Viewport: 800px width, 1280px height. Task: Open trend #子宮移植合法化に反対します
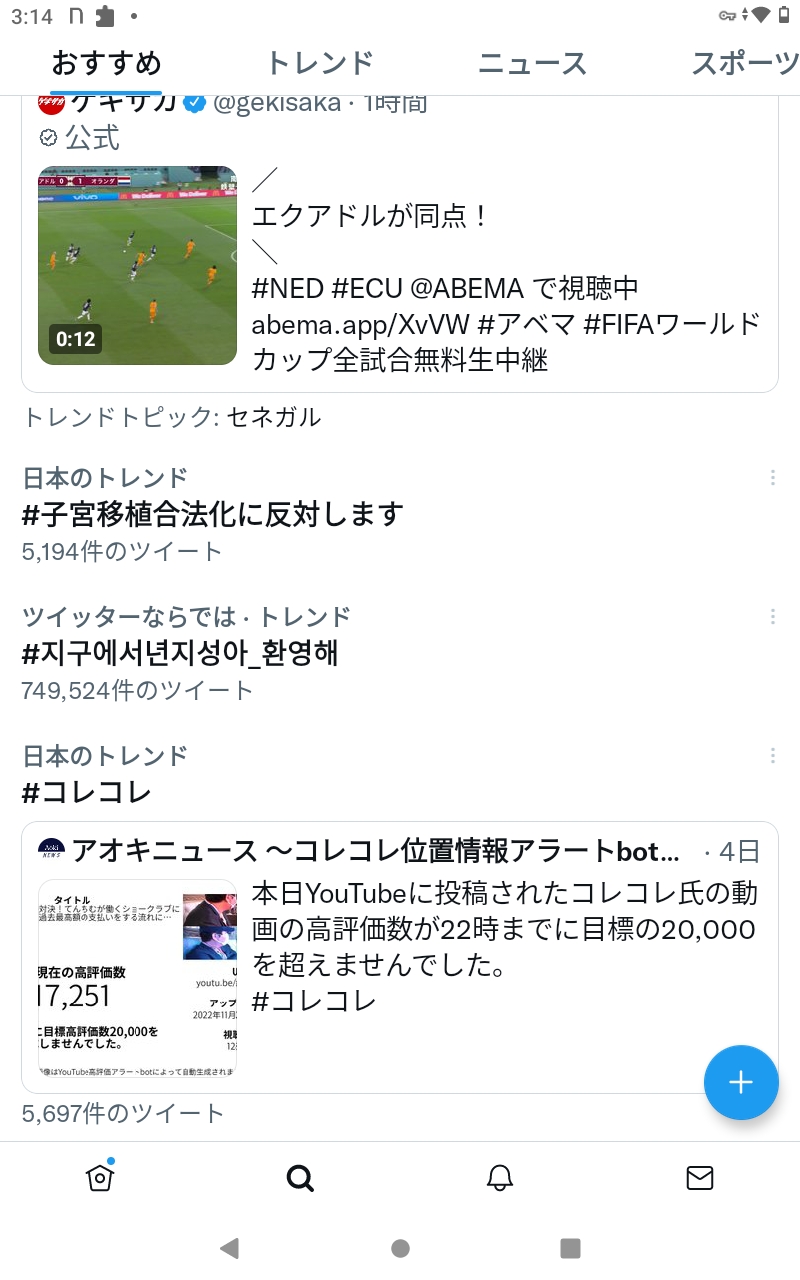[x=212, y=514]
